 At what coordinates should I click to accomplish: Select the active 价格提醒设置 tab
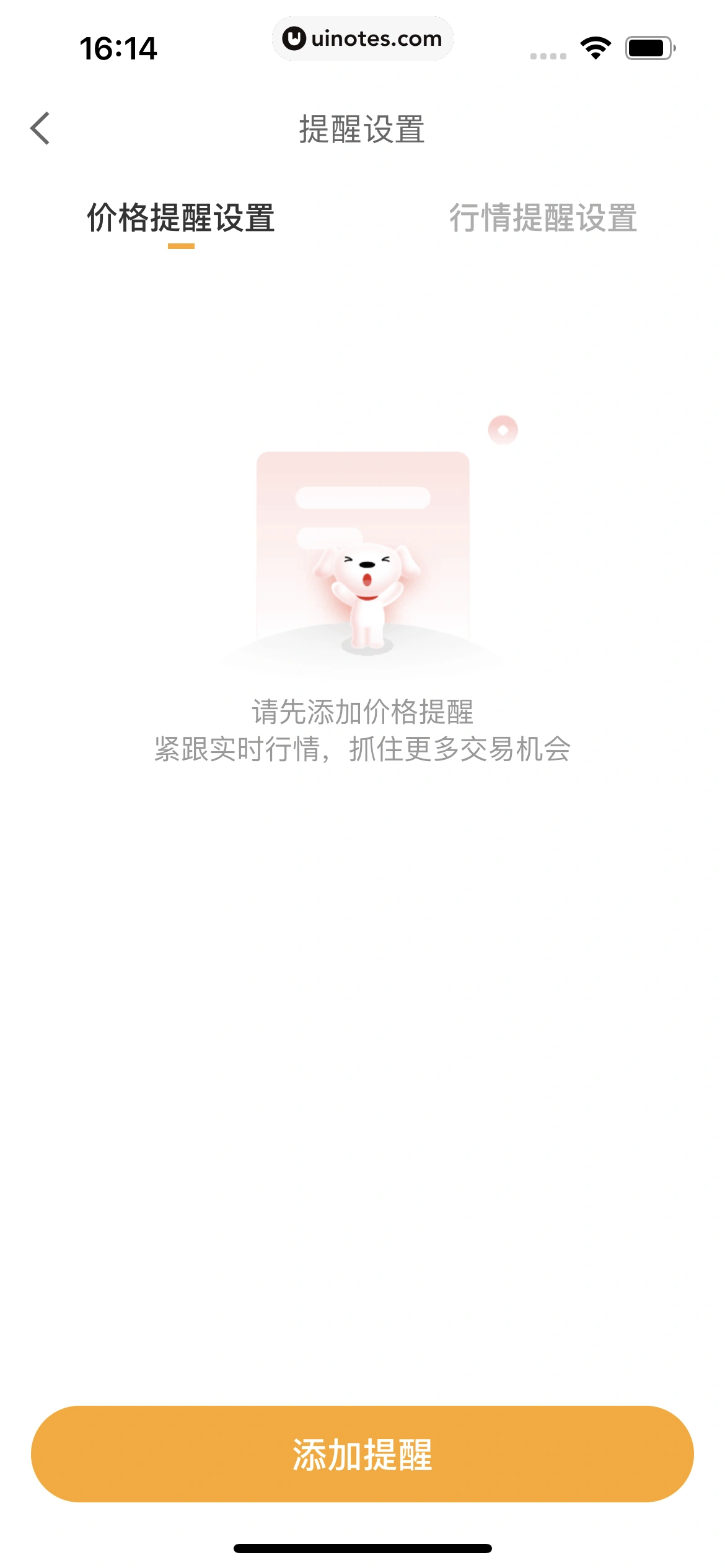click(x=181, y=218)
